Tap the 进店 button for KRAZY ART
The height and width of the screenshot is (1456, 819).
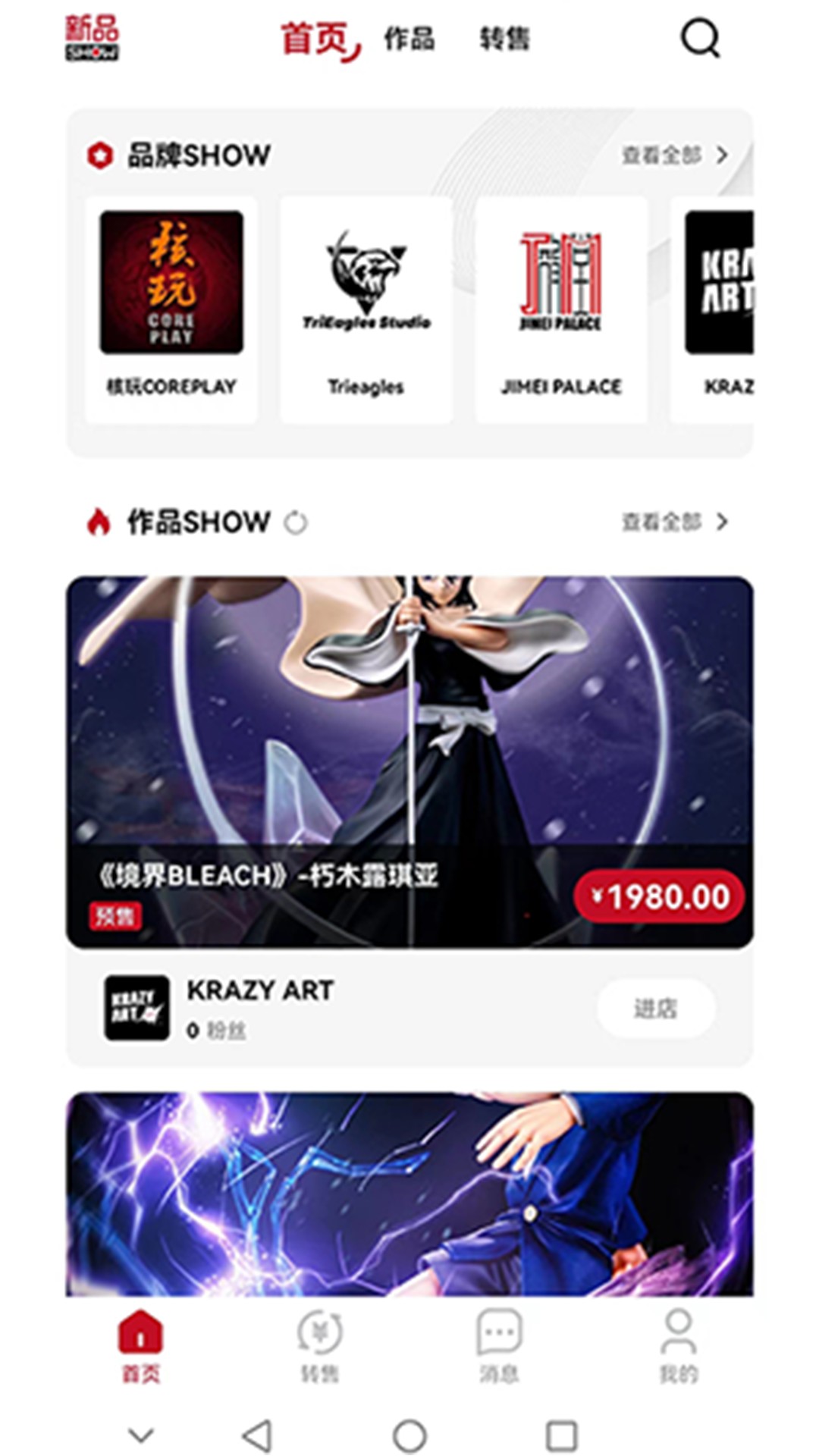pyautogui.click(x=657, y=1009)
